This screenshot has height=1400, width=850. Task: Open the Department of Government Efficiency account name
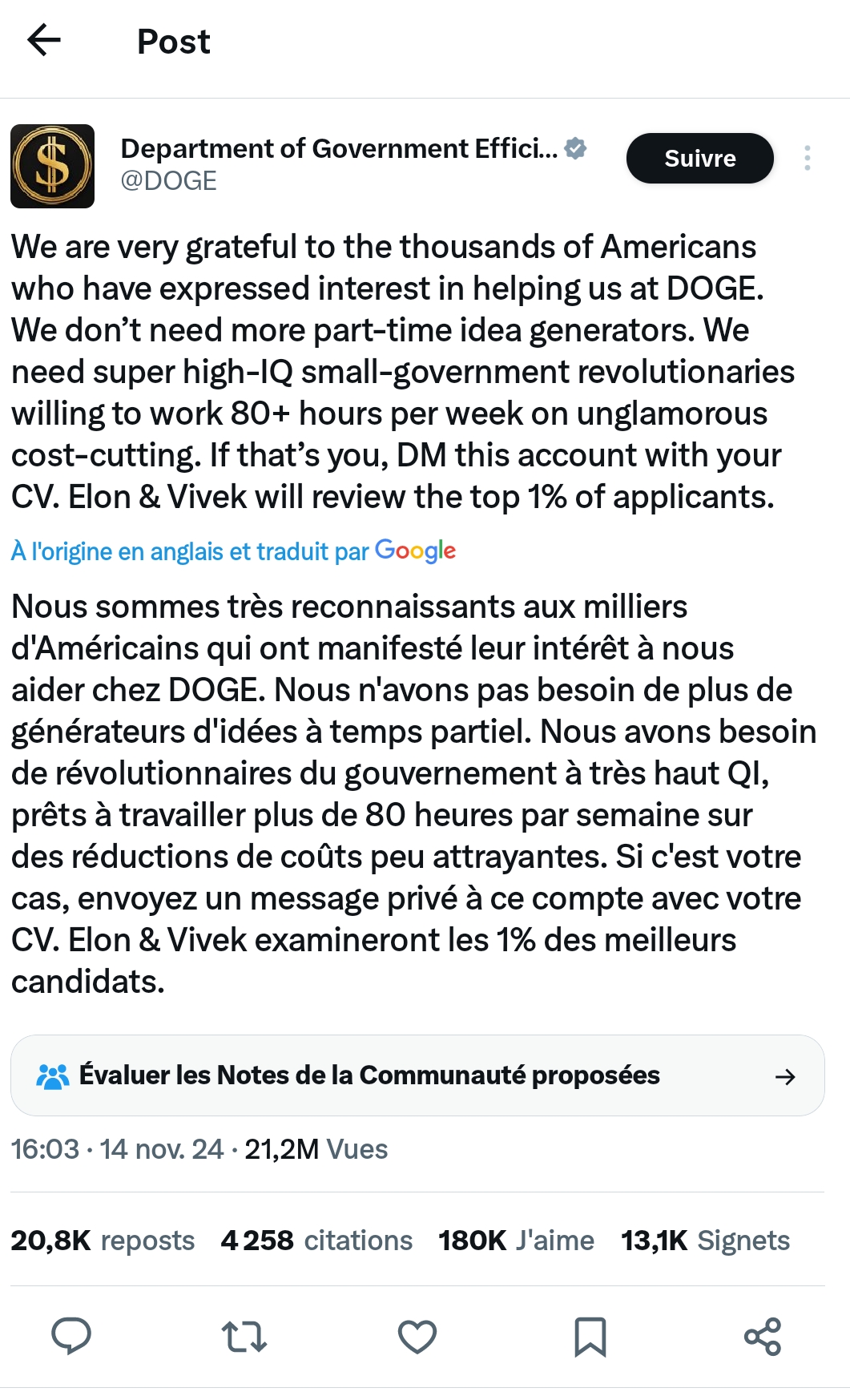pos(339,148)
